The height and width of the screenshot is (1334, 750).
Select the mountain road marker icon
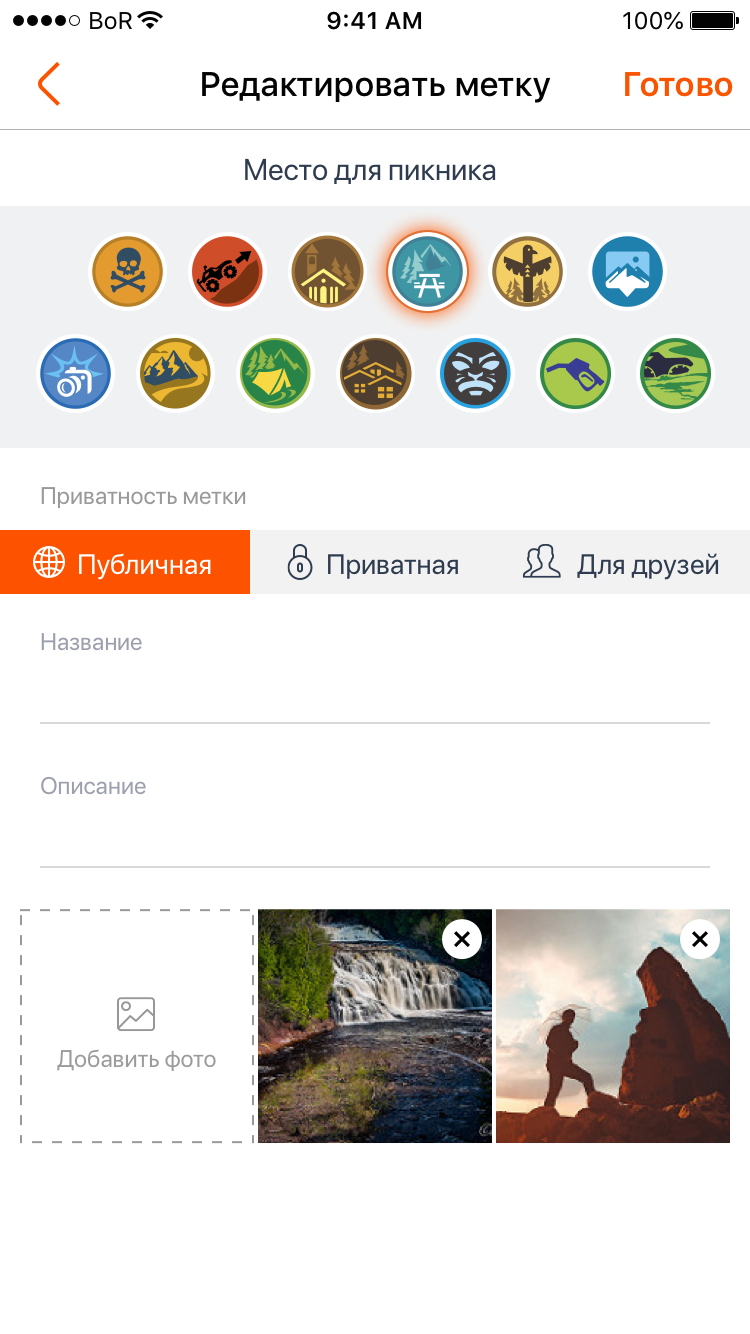(x=175, y=374)
